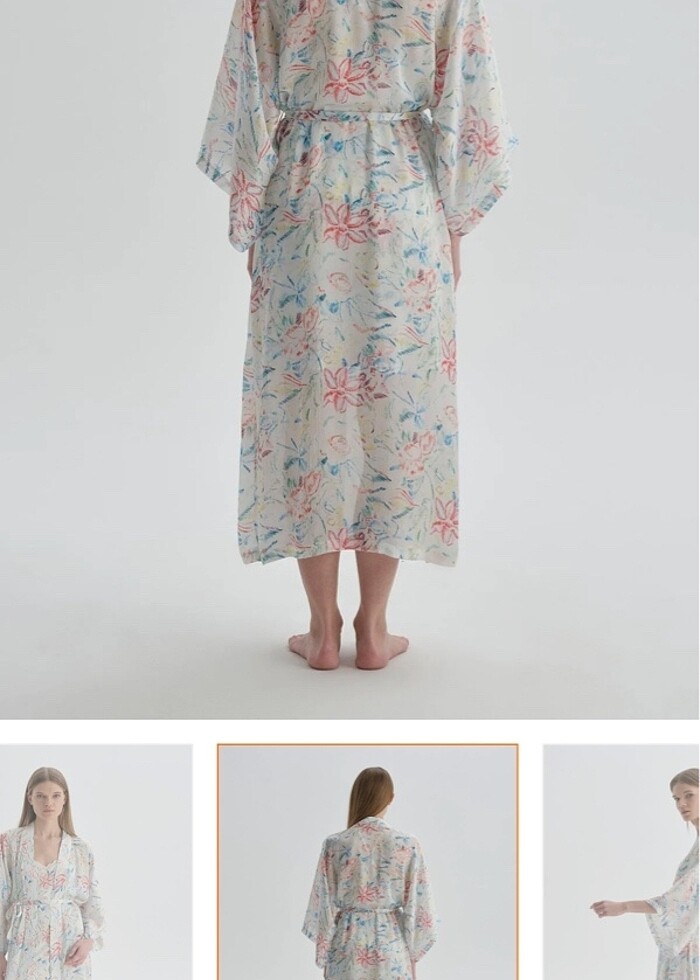
Task: Select the front-view robe thumbnail
Action: point(95,862)
